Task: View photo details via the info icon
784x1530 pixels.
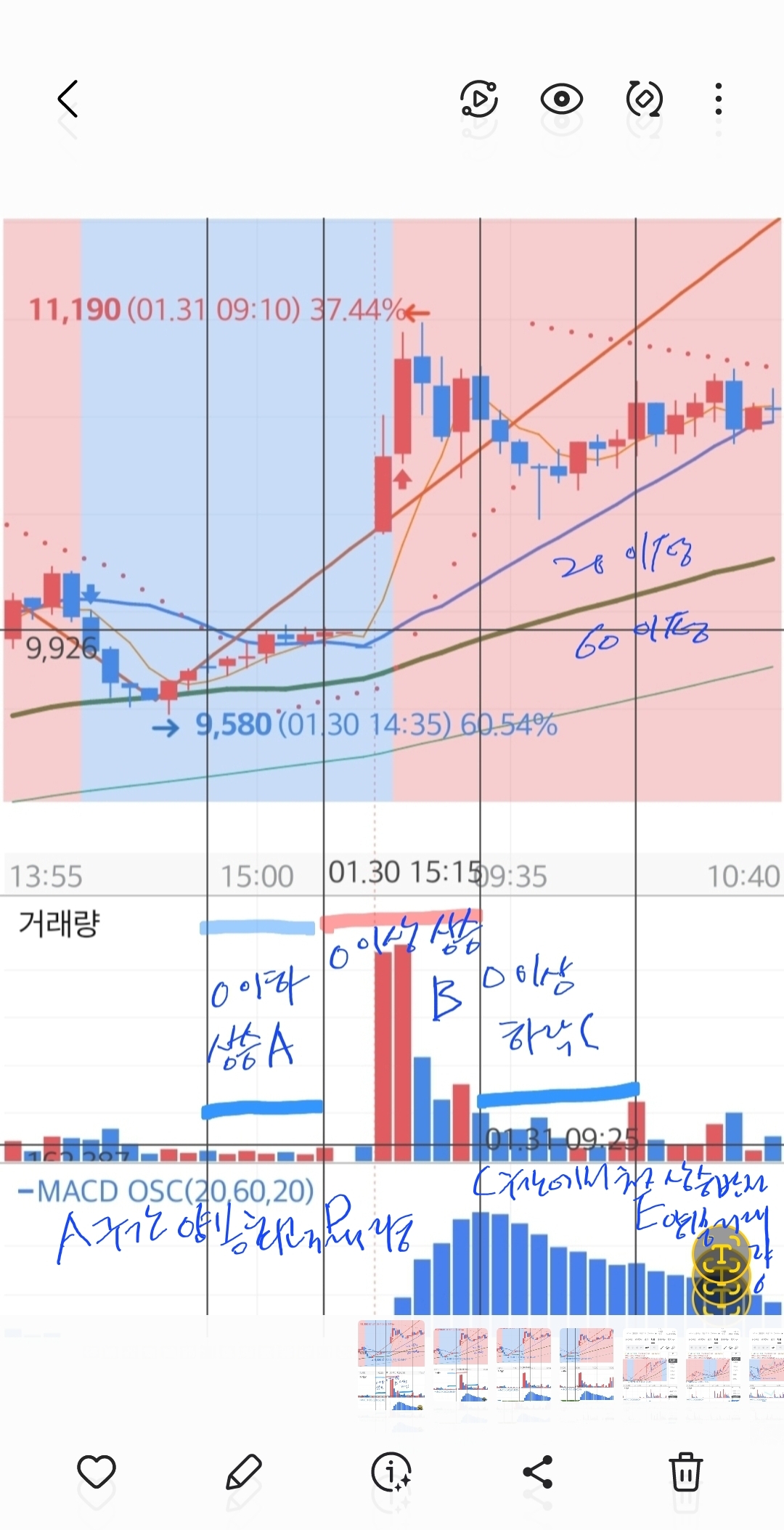Action: tap(391, 1472)
